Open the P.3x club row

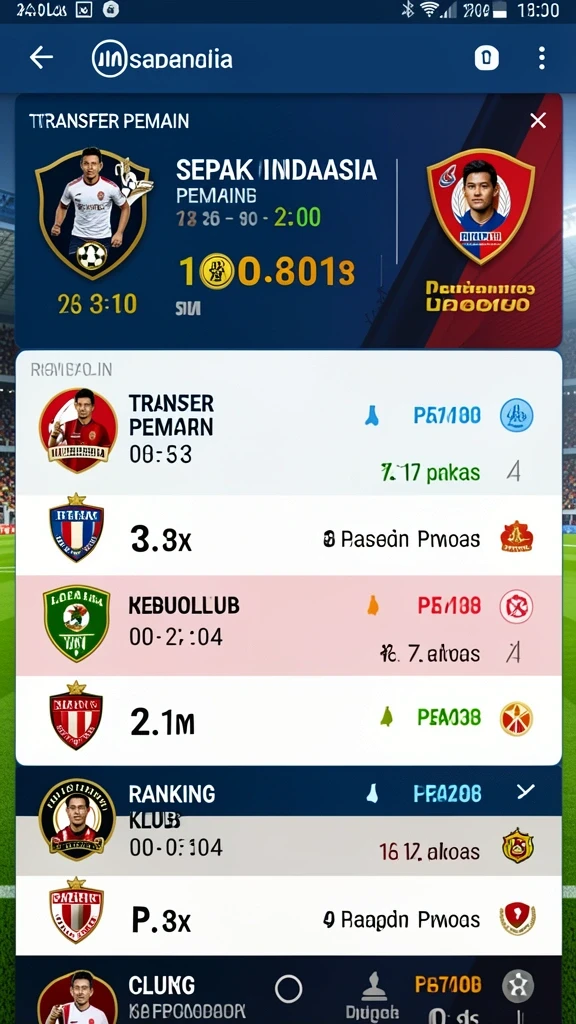(289, 917)
